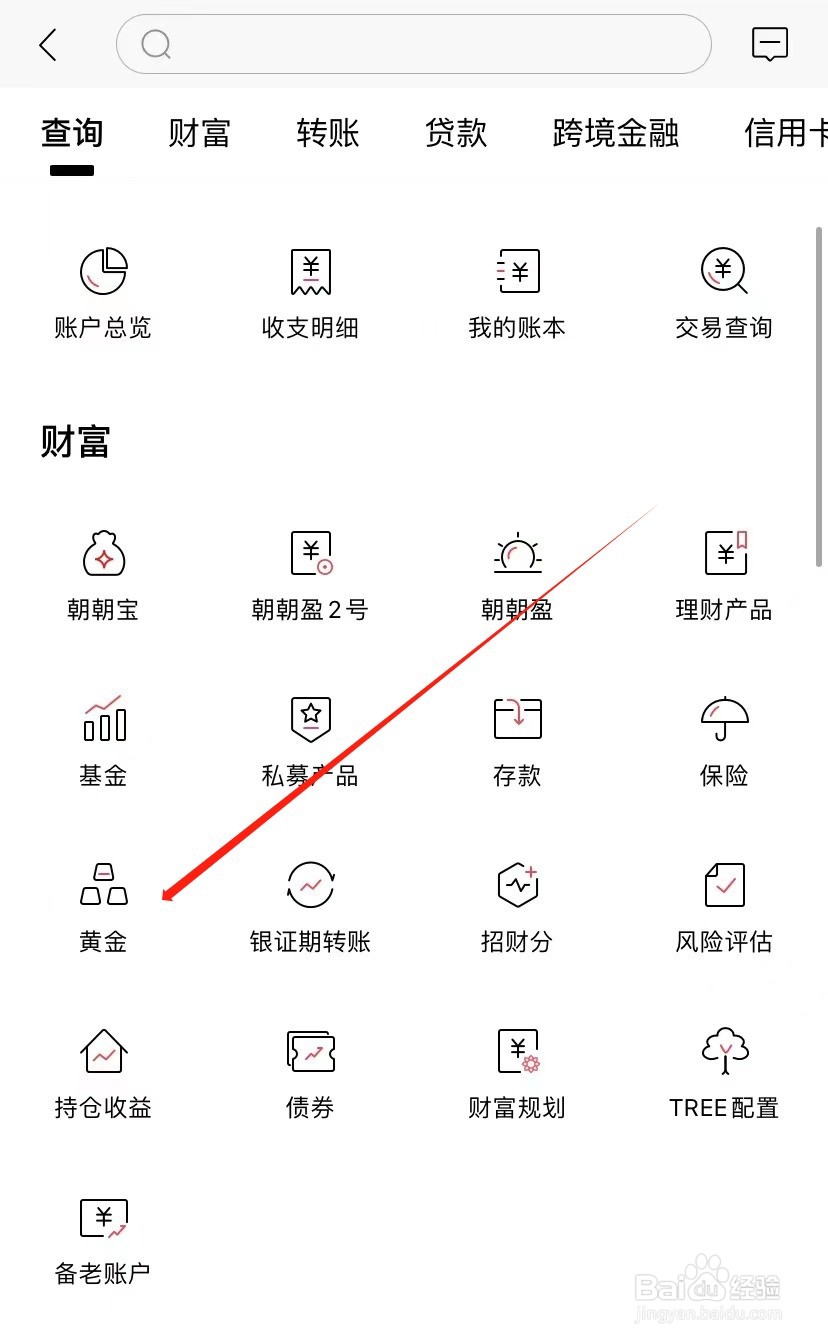The width and height of the screenshot is (828, 1342).
Task: Select the 招财分 credit score icon
Action: [x=516, y=902]
